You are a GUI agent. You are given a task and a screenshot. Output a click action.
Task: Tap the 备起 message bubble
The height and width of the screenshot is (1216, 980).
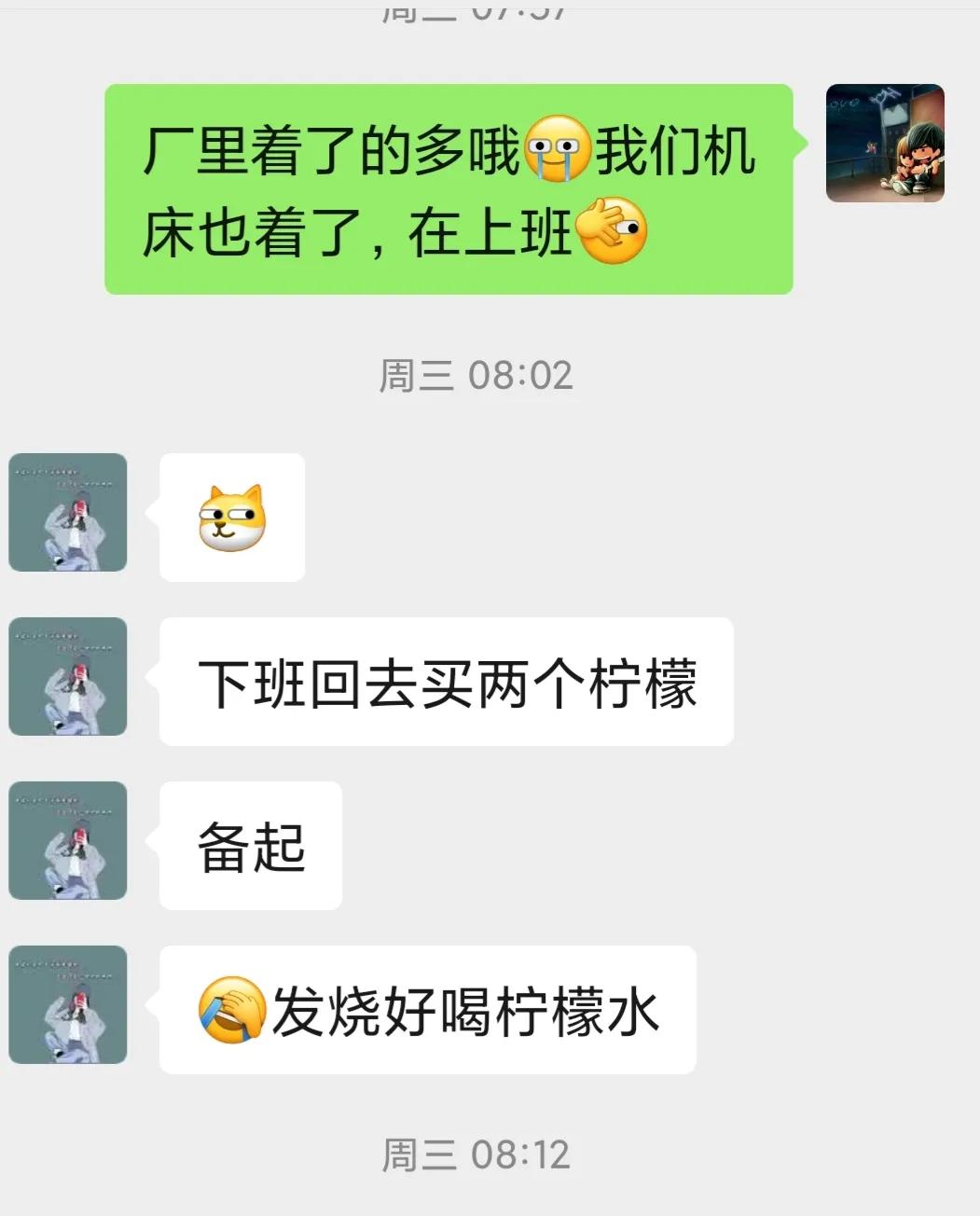click(x=249, y=846)
